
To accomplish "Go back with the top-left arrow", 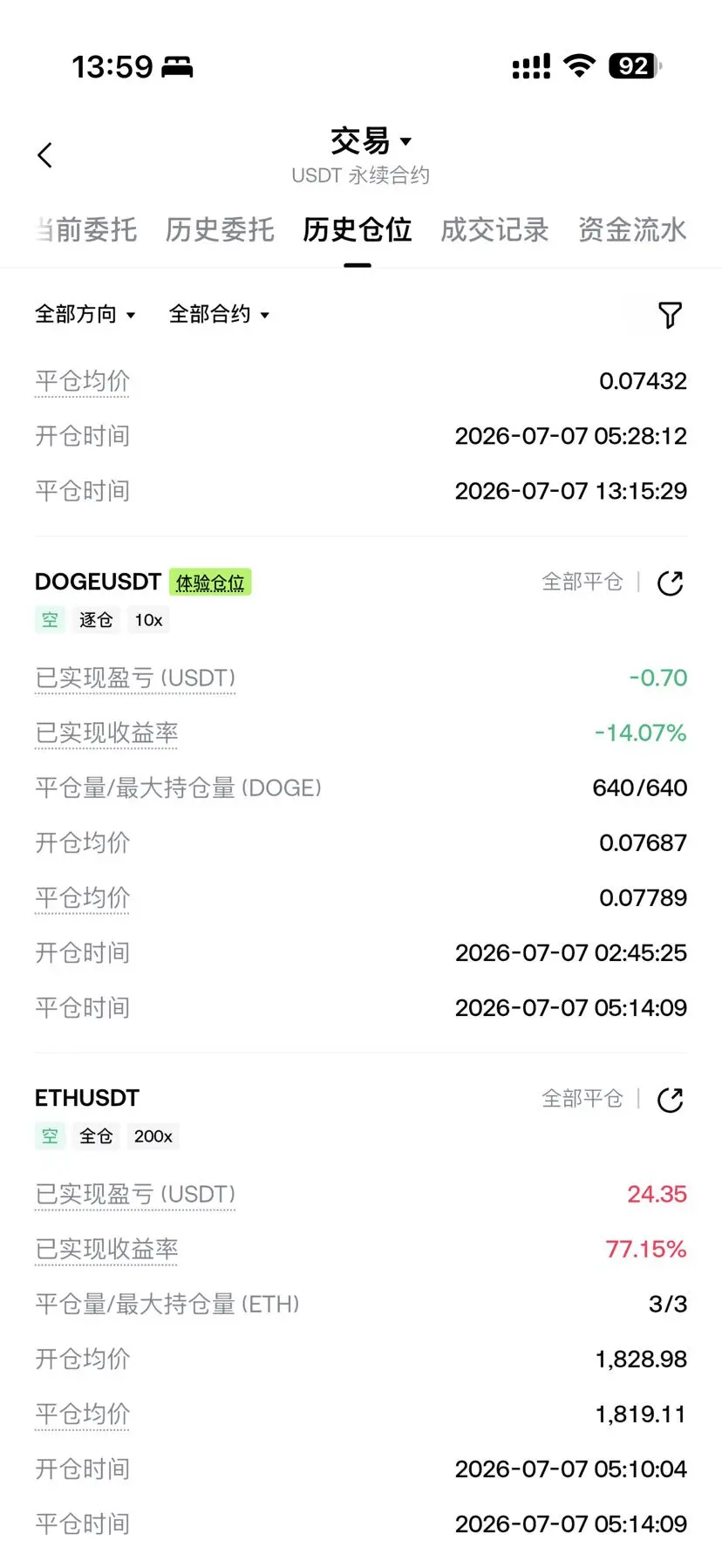I will click(45, 155).
